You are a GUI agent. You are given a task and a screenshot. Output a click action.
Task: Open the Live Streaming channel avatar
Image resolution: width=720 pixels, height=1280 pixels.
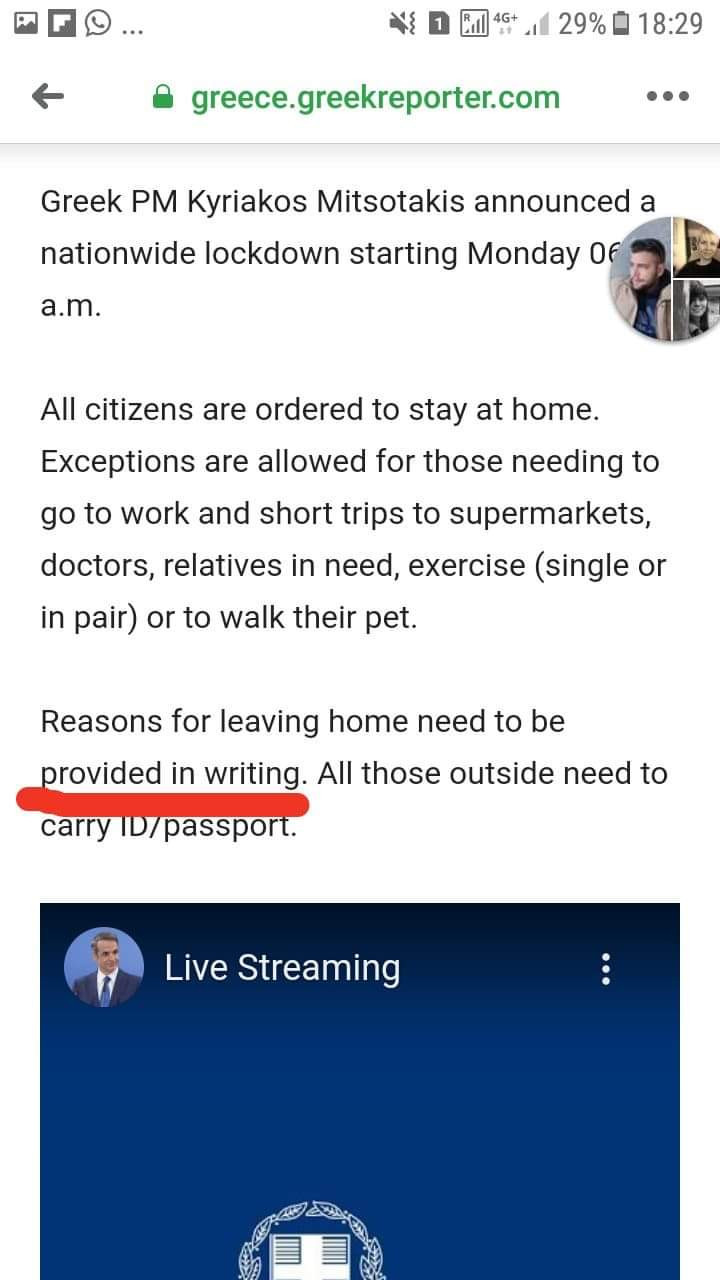point(104,968)
